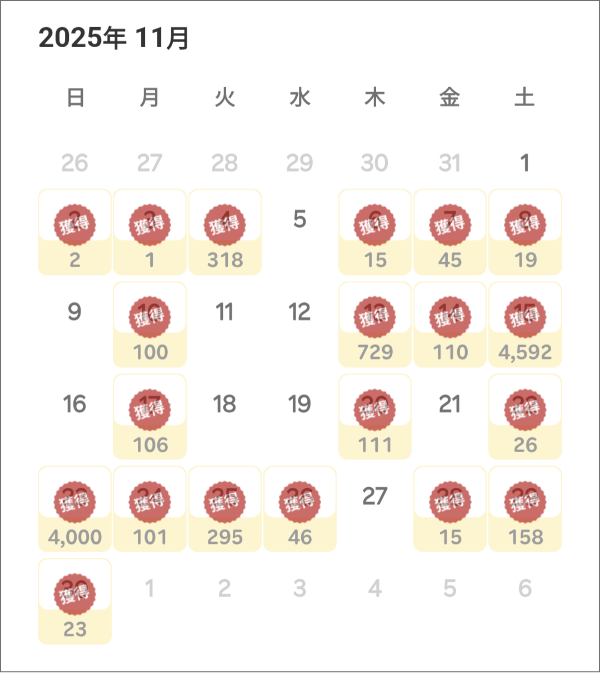Select November 22 with 26 points
Screen dimensions: 600x673
click(525, 416)
